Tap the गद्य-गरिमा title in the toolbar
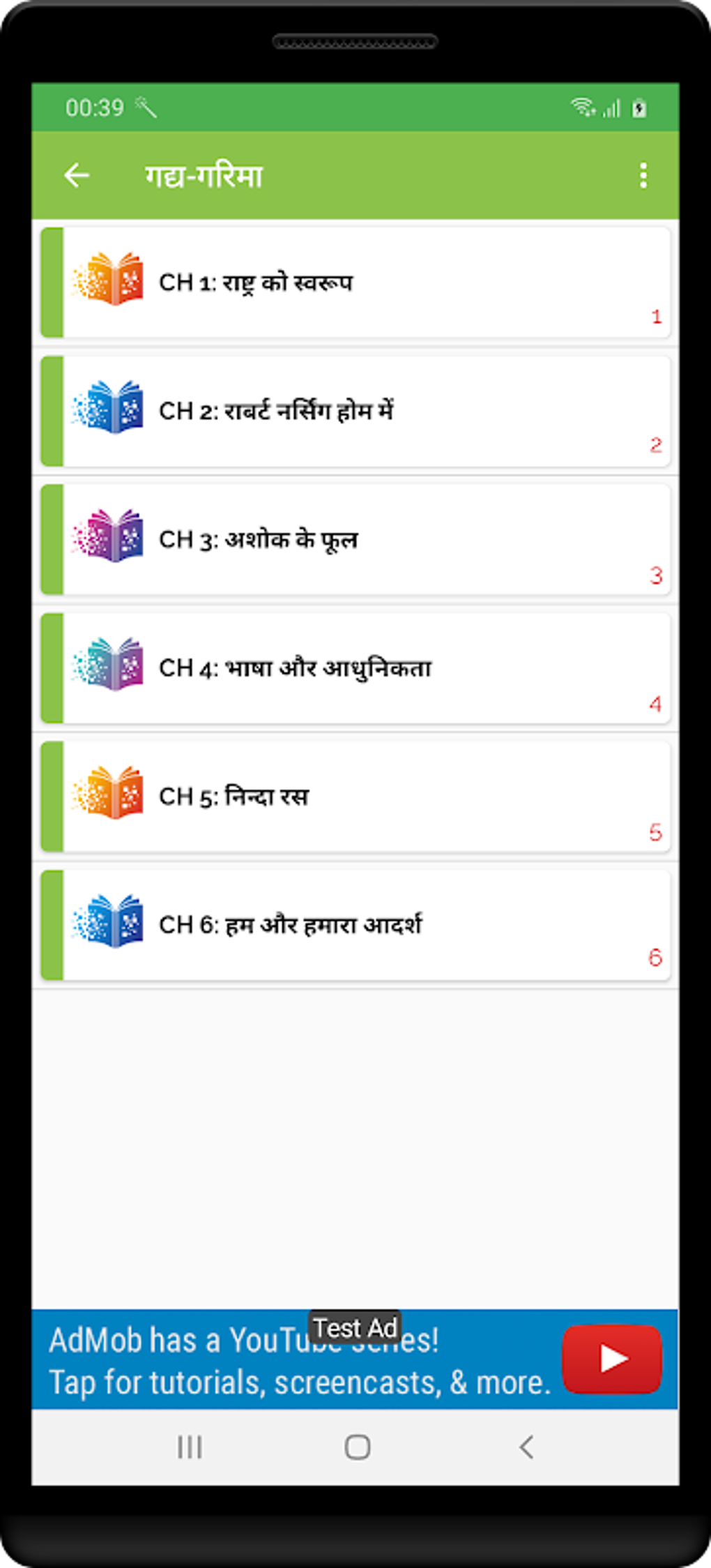 point(203,175)
